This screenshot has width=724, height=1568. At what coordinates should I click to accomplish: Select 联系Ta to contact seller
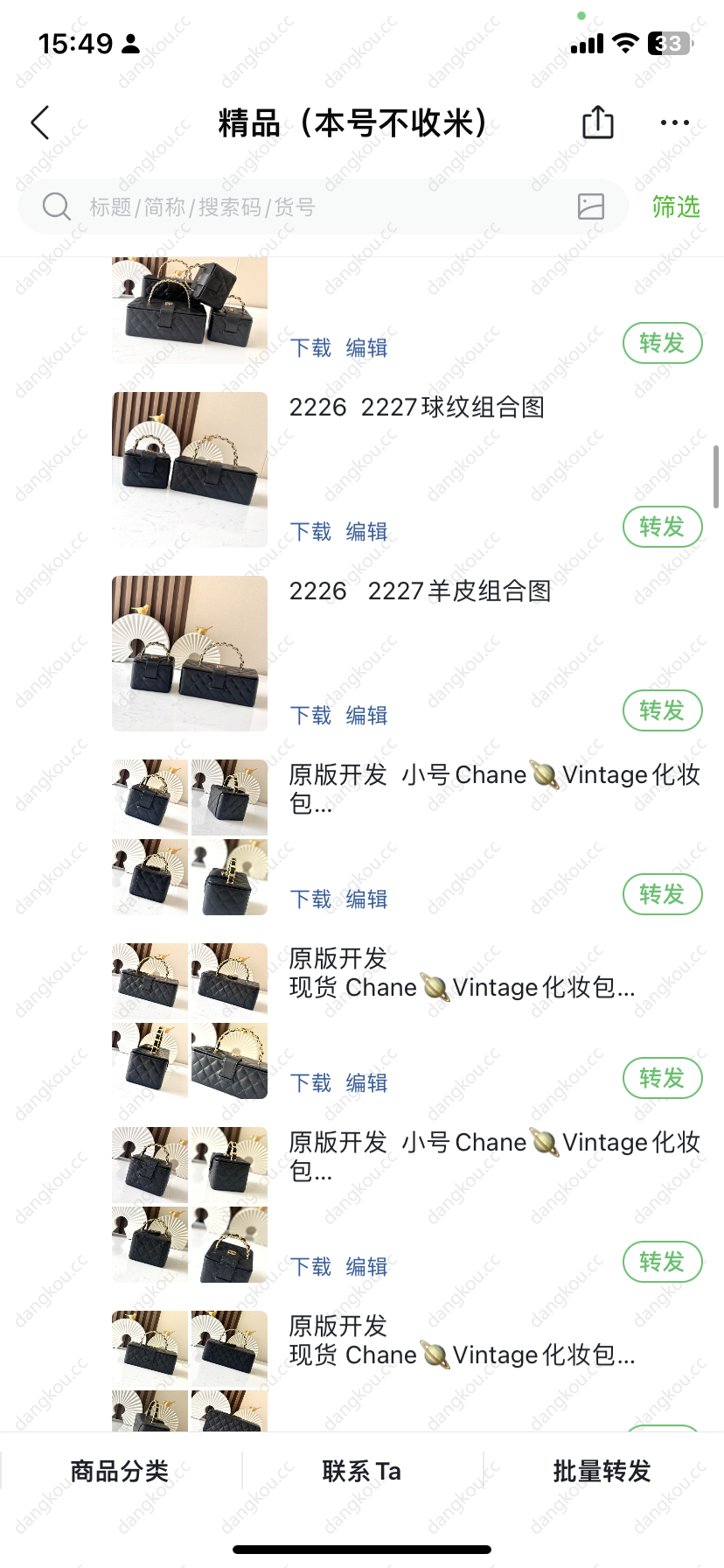(x=362, y=1471)
